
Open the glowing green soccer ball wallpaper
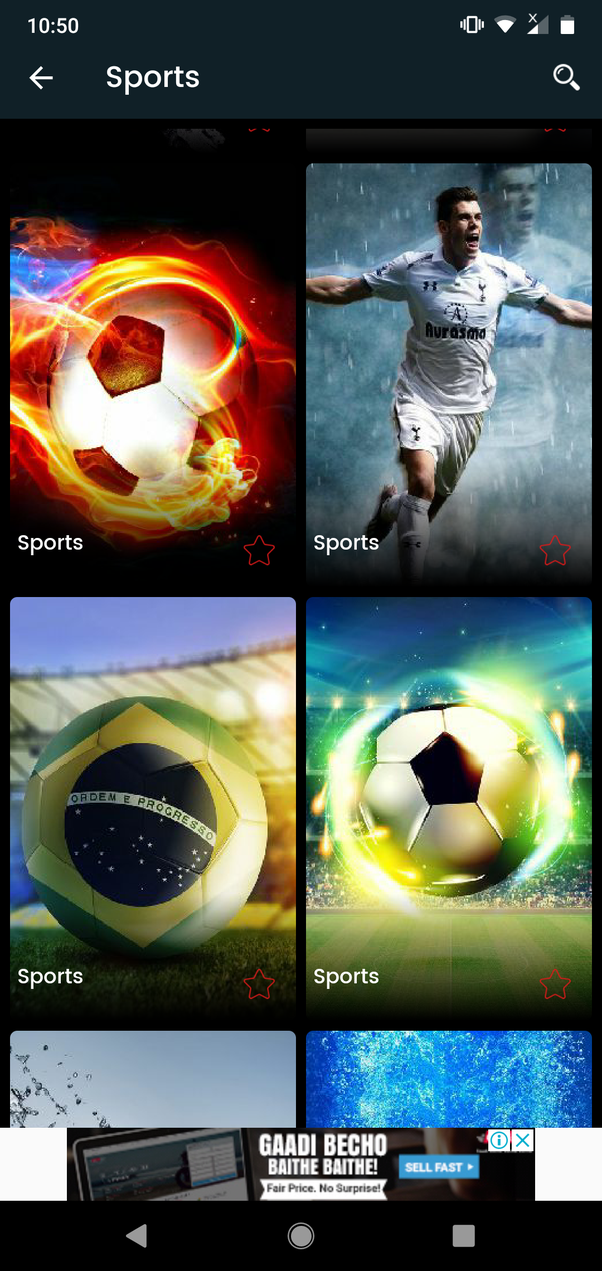(449, 790)
